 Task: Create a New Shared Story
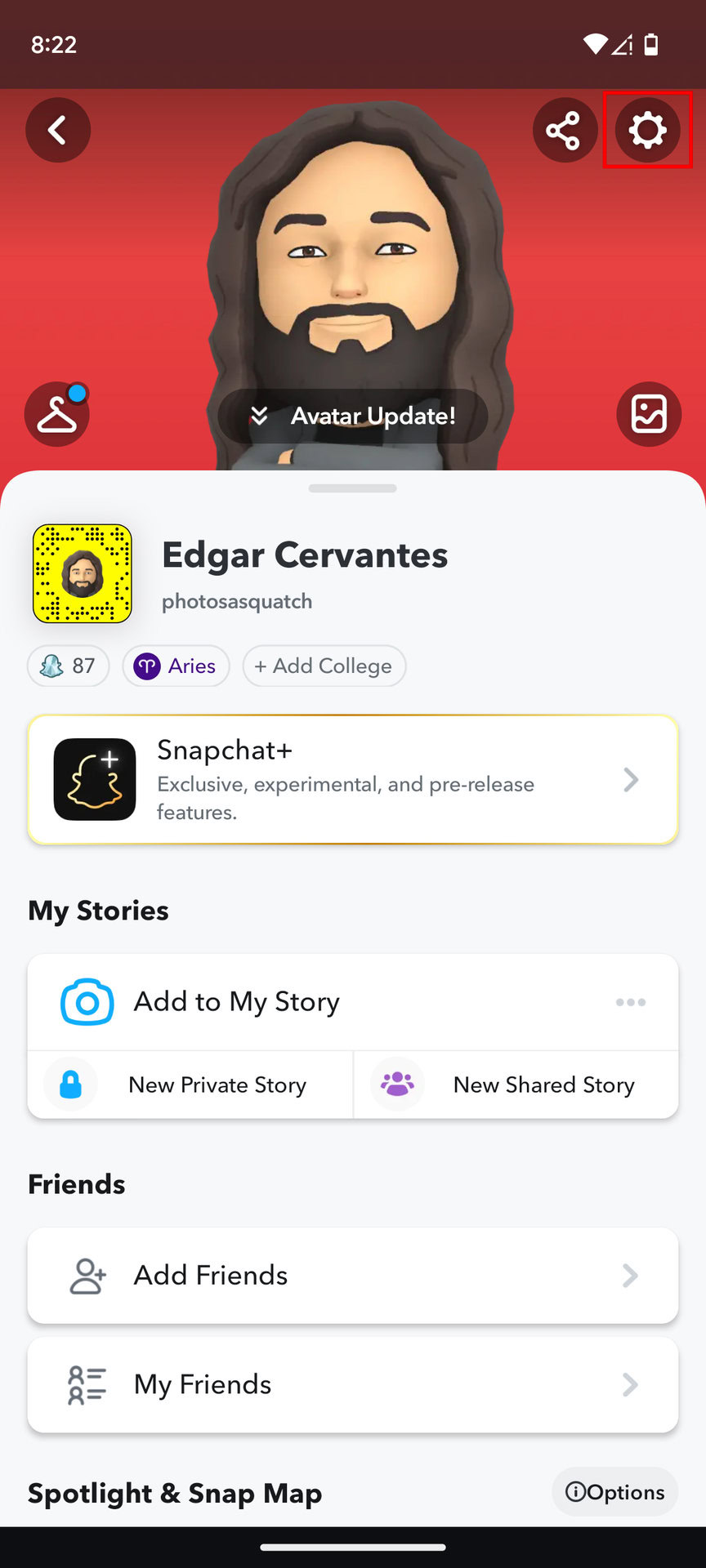coord(516,1085)
